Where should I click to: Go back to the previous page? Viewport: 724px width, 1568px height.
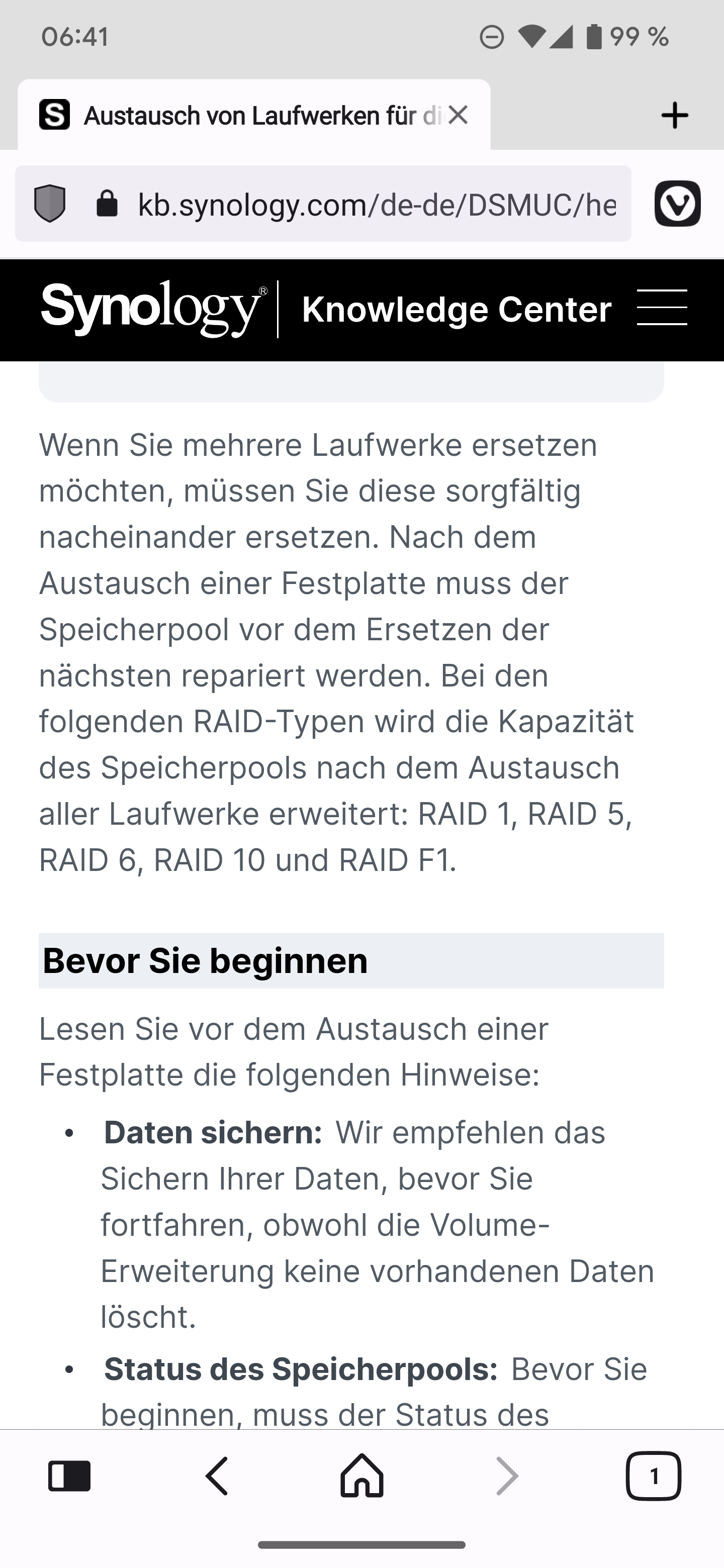coord(217,1476)
